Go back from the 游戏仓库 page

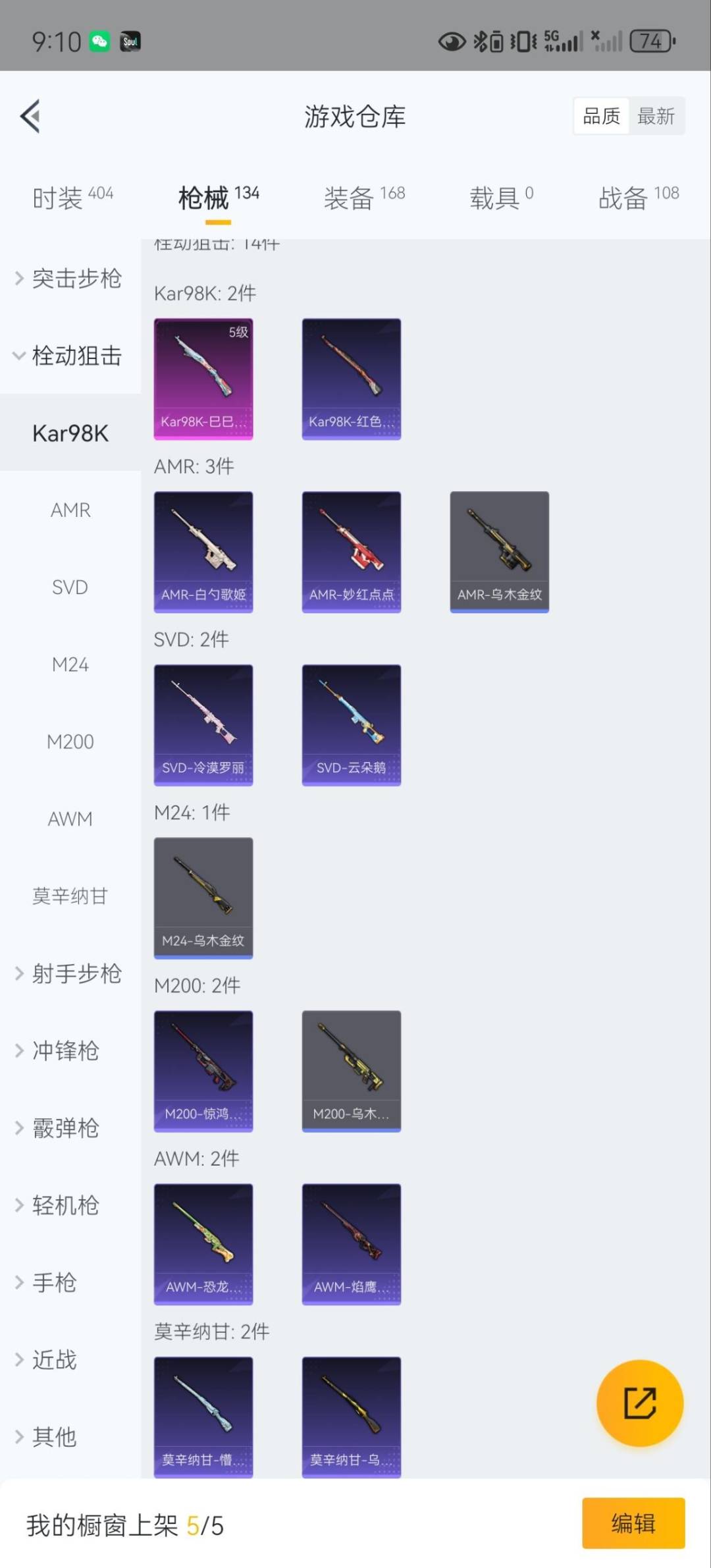31,117
